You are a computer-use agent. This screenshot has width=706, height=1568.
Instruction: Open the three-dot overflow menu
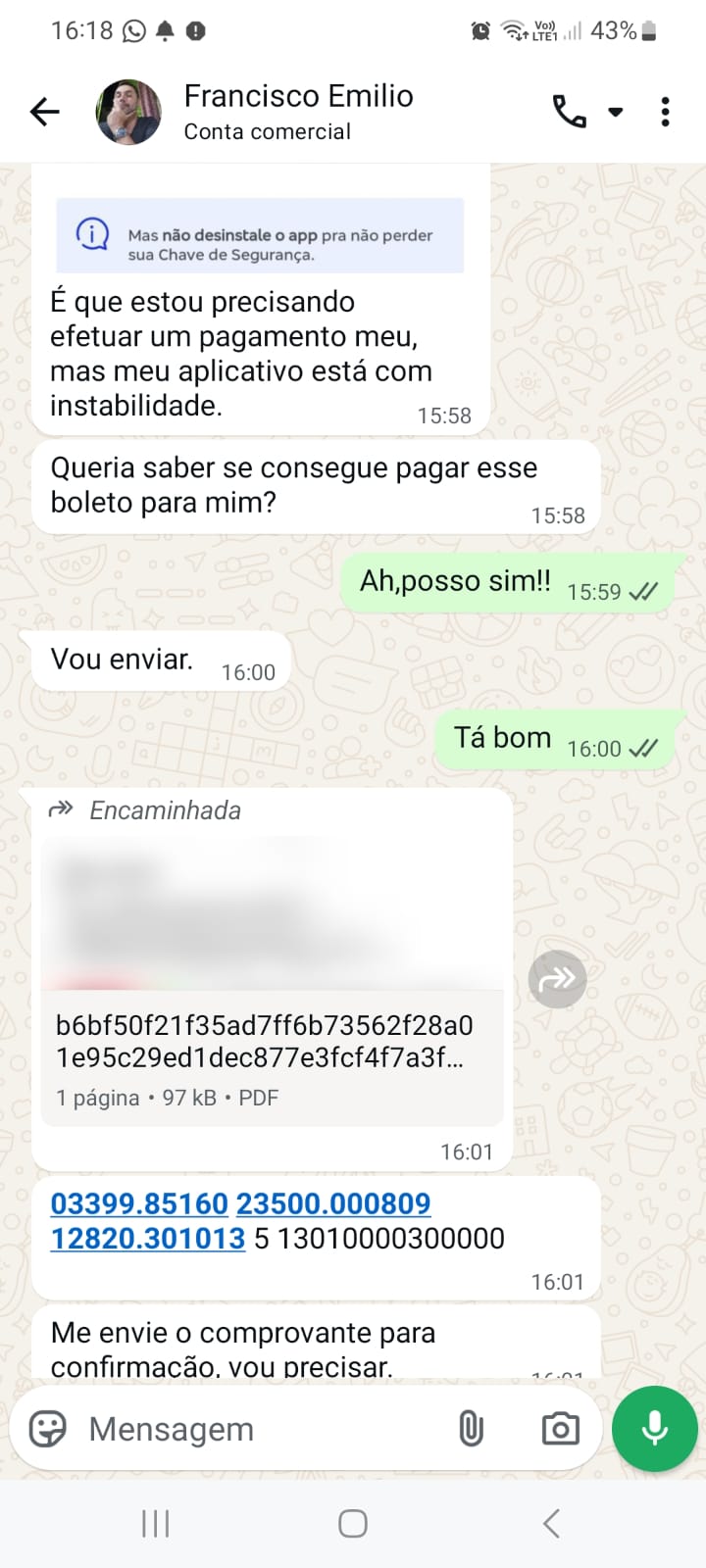pyautogui.click(x=665, y=112)
